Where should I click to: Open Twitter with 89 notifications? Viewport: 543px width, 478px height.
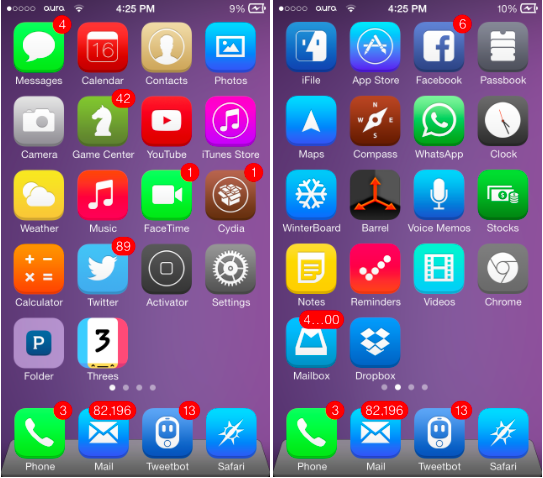103,269
